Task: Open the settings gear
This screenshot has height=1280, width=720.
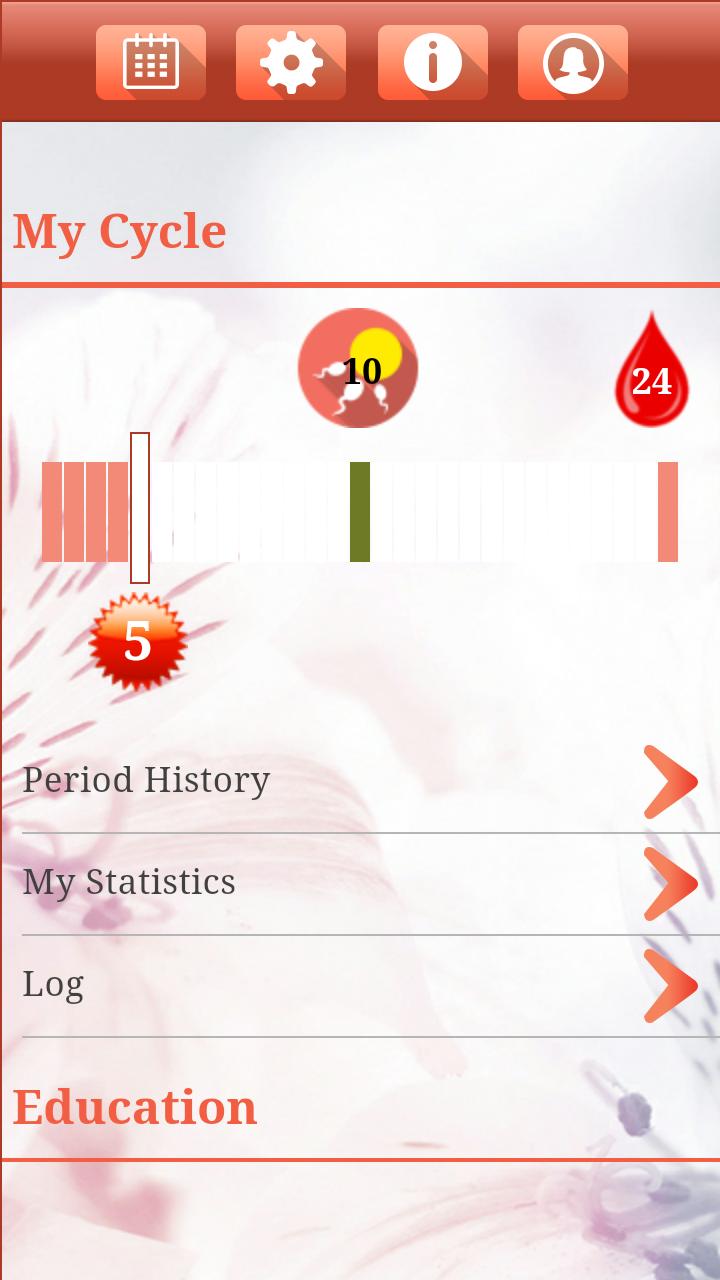Action: click(291, 63)
